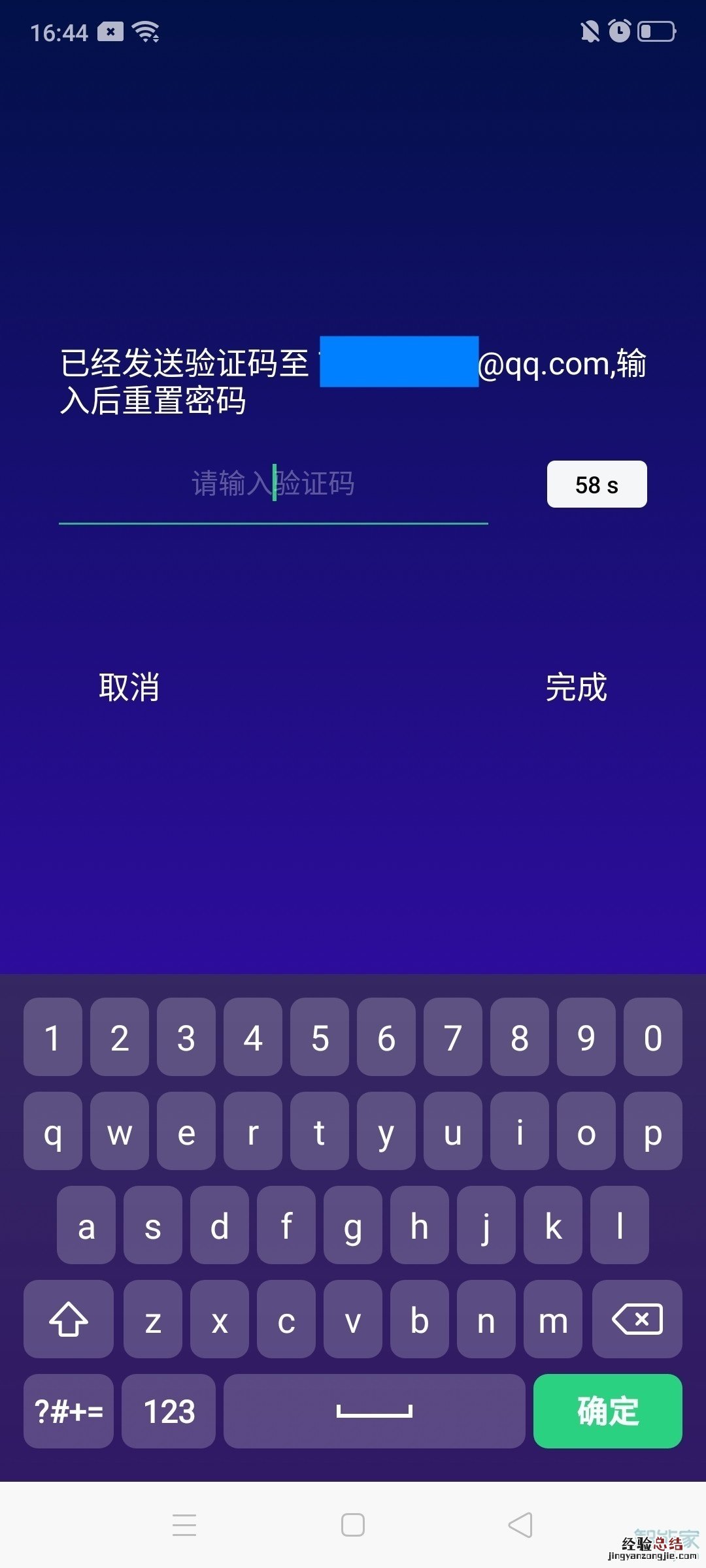Screen dimensions: 706x1568
Task: Switch keyboard to 123 number layout
Action: (x=169, y=1411)
